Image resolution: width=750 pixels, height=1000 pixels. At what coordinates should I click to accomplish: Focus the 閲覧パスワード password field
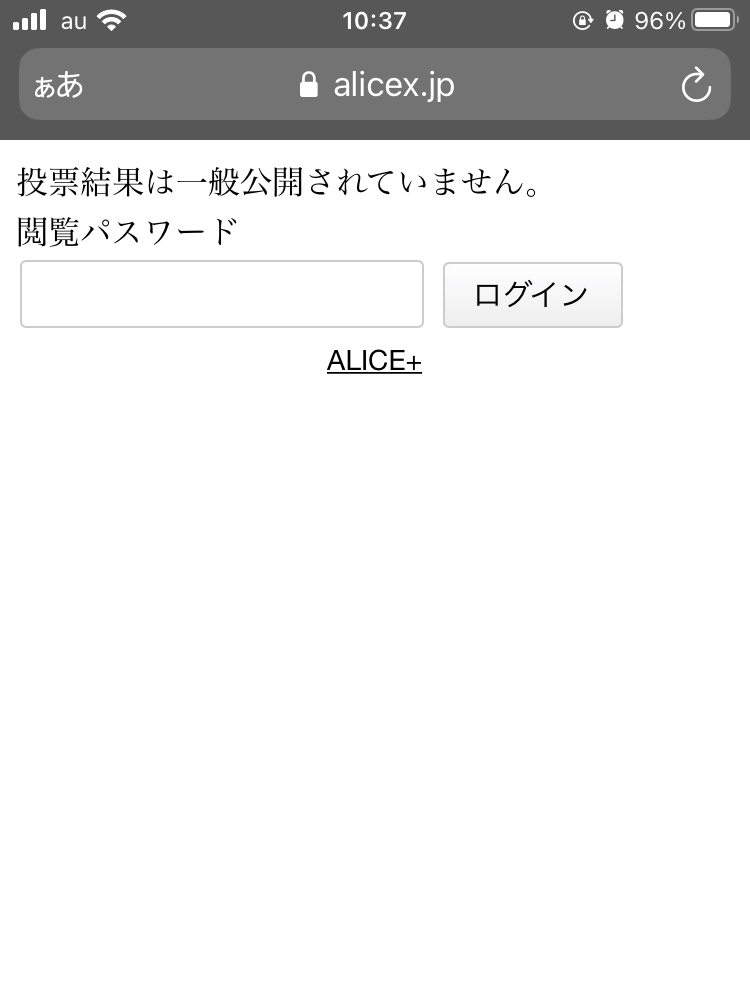pyautogui.click(x=222, y=294)
